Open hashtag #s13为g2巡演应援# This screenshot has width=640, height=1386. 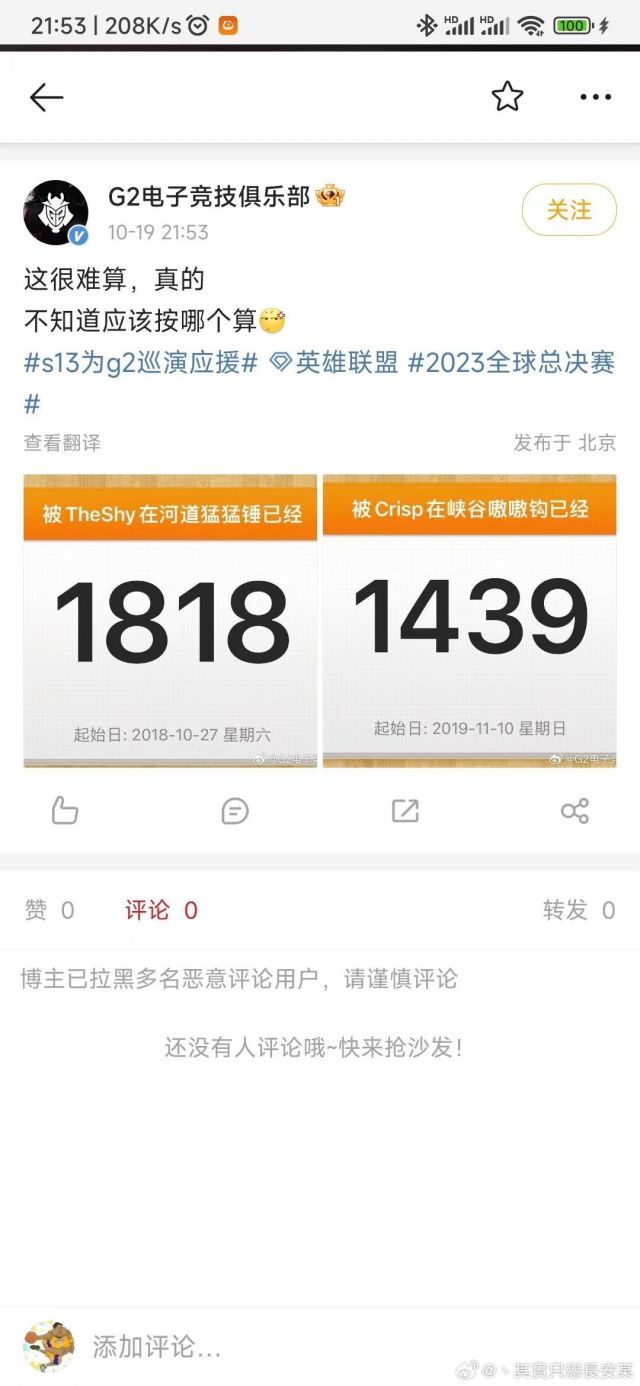pos(141,363)
